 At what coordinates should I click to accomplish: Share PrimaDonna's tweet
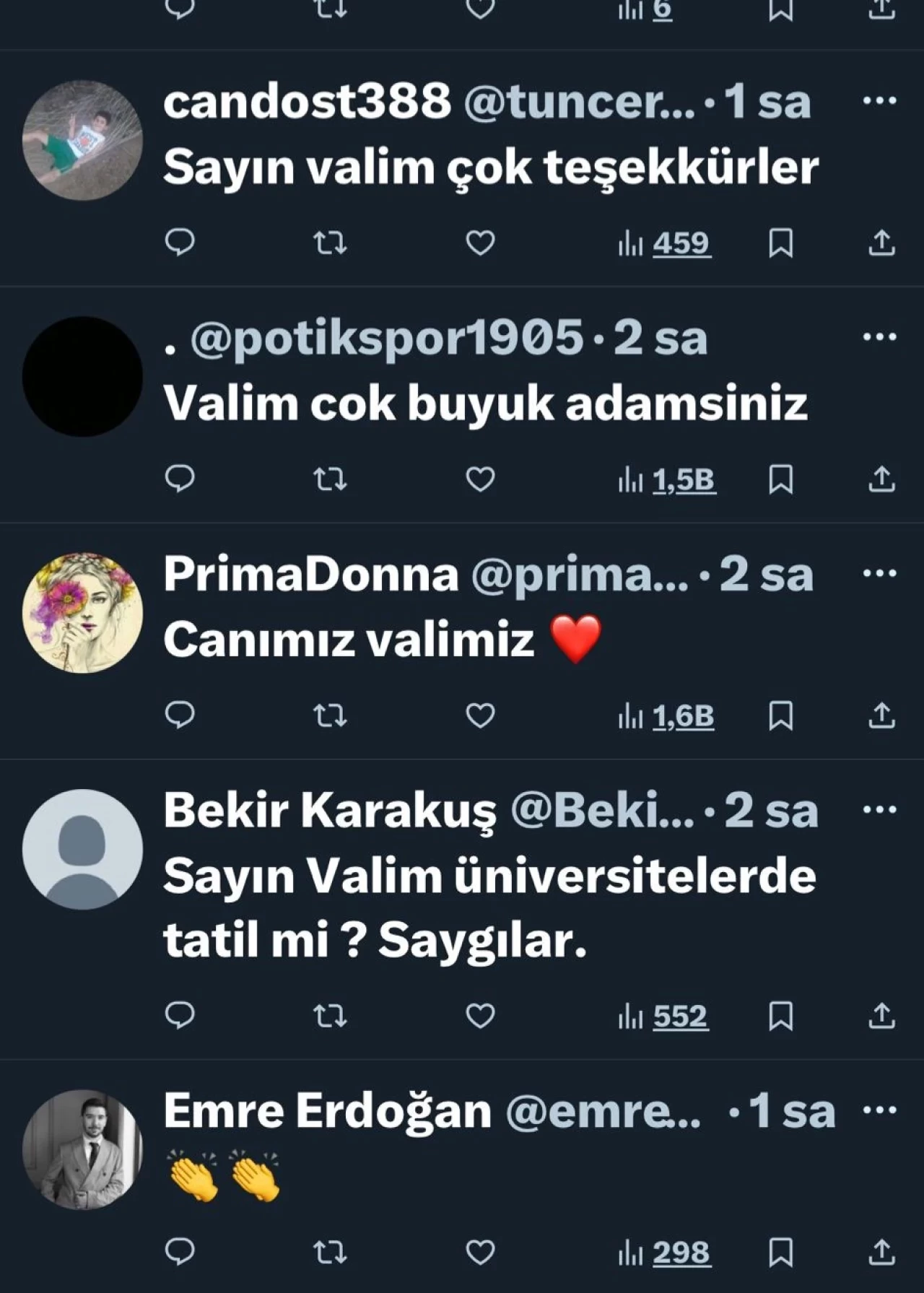881,715
